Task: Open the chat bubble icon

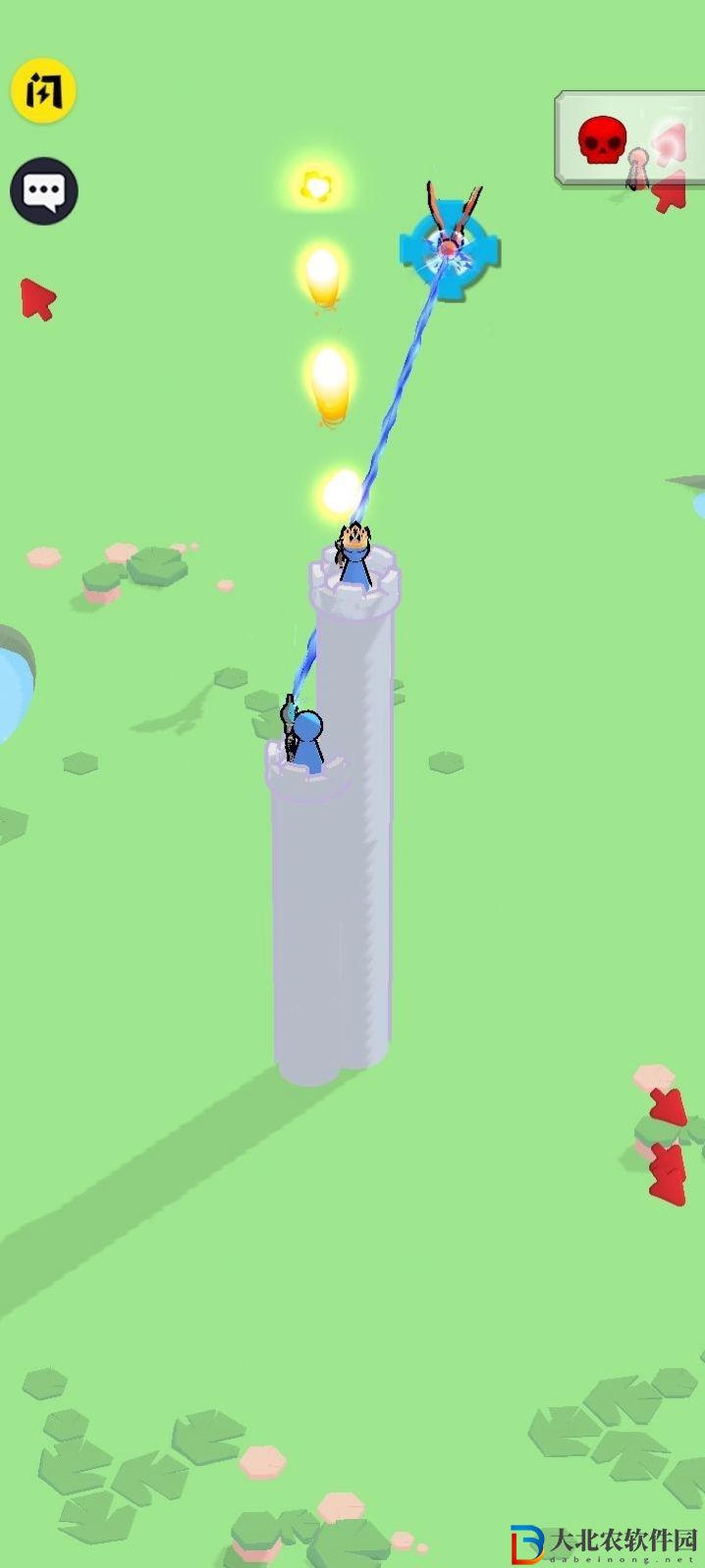Action: point(44,190)
